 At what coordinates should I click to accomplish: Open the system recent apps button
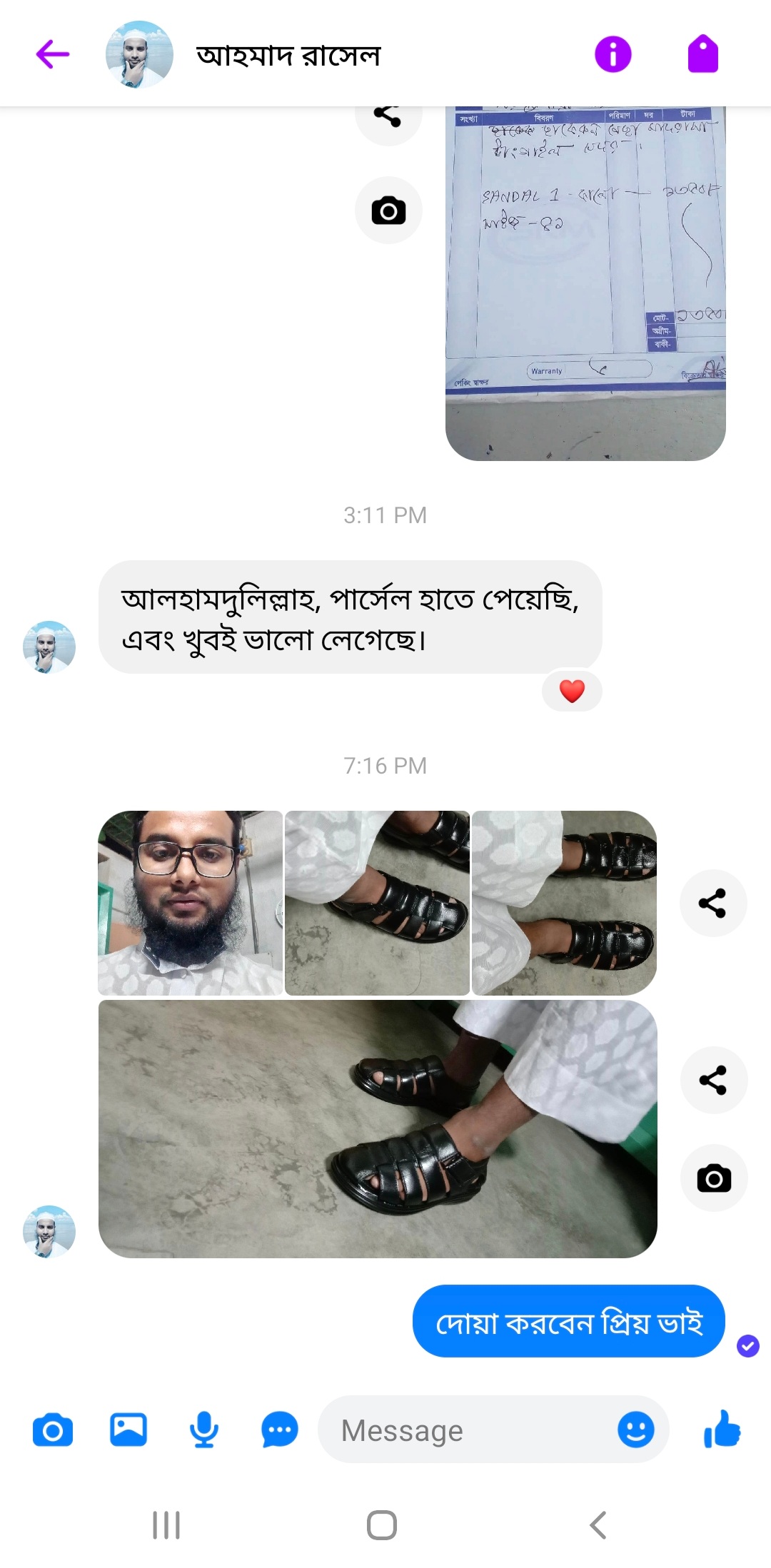(x=166, y=1525)
